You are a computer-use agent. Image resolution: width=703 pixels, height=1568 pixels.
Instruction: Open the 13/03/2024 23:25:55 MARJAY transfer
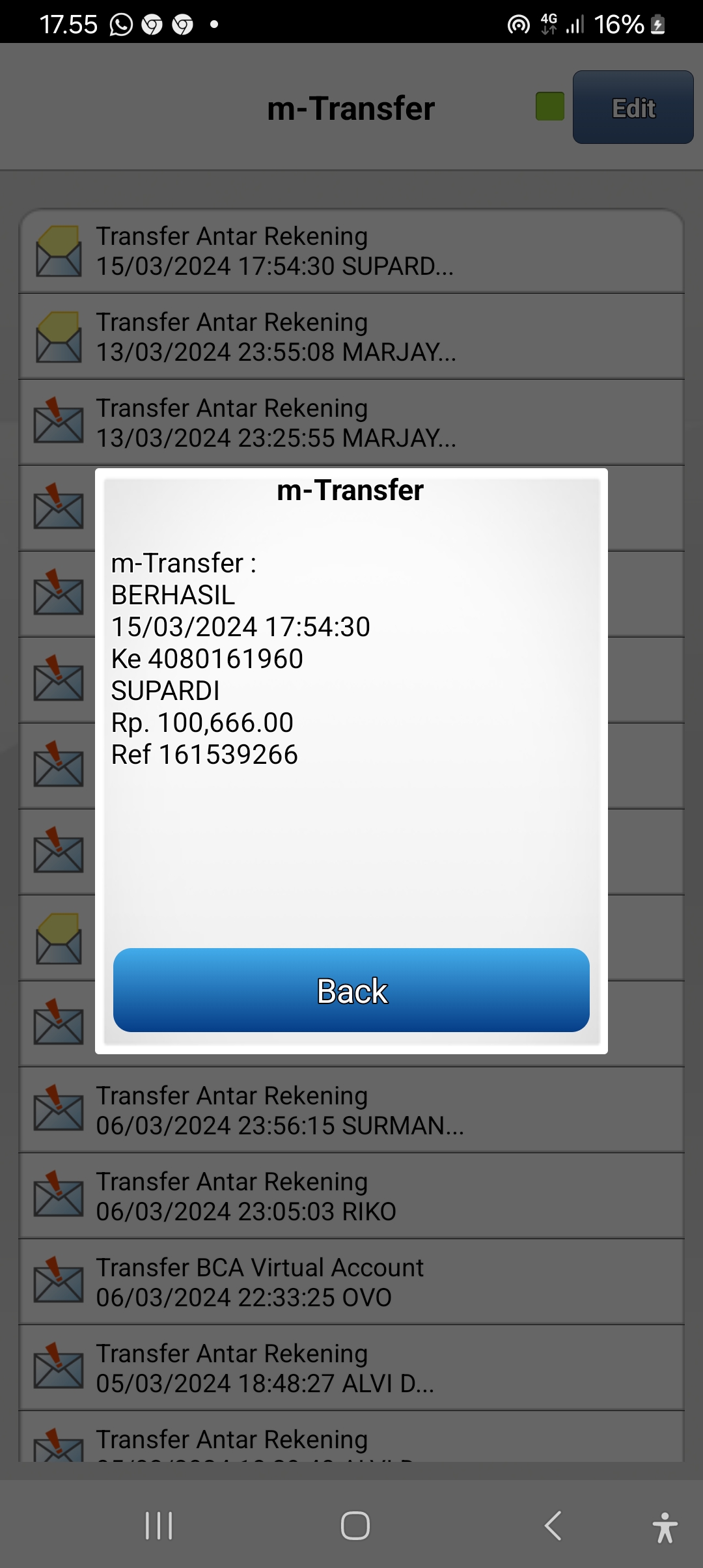(351, 423)
